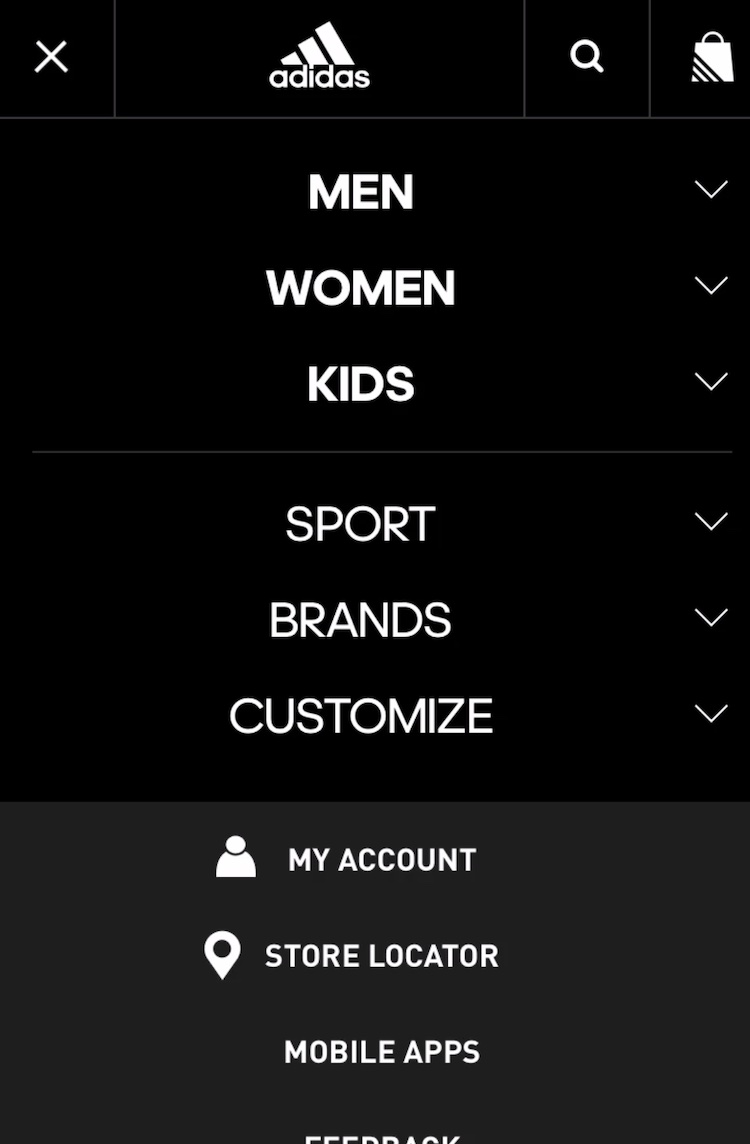Open the search icon
The width and height of the screenshot is (750, 1144).
(587, 57)
